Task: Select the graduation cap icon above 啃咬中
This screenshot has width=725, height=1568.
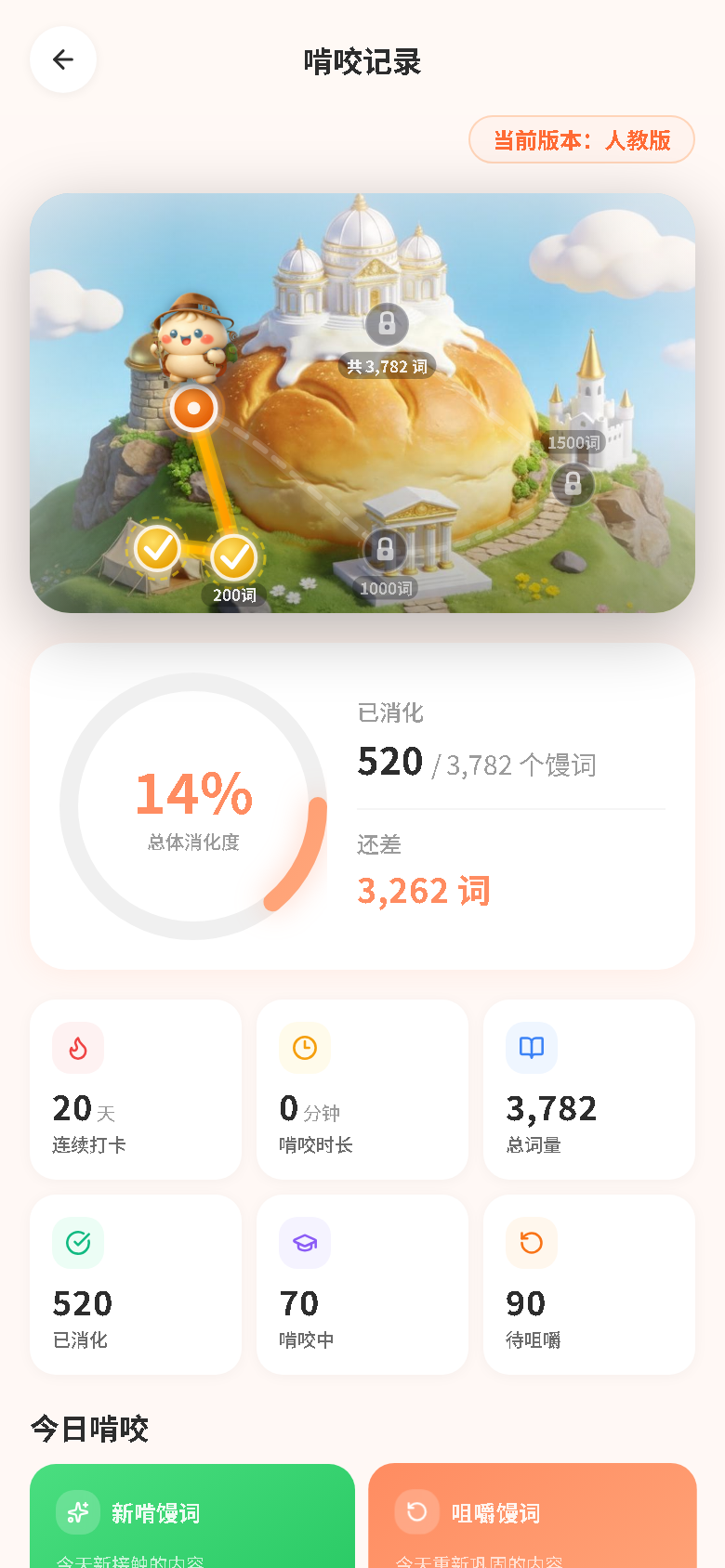Action: tap(304, 1243)
